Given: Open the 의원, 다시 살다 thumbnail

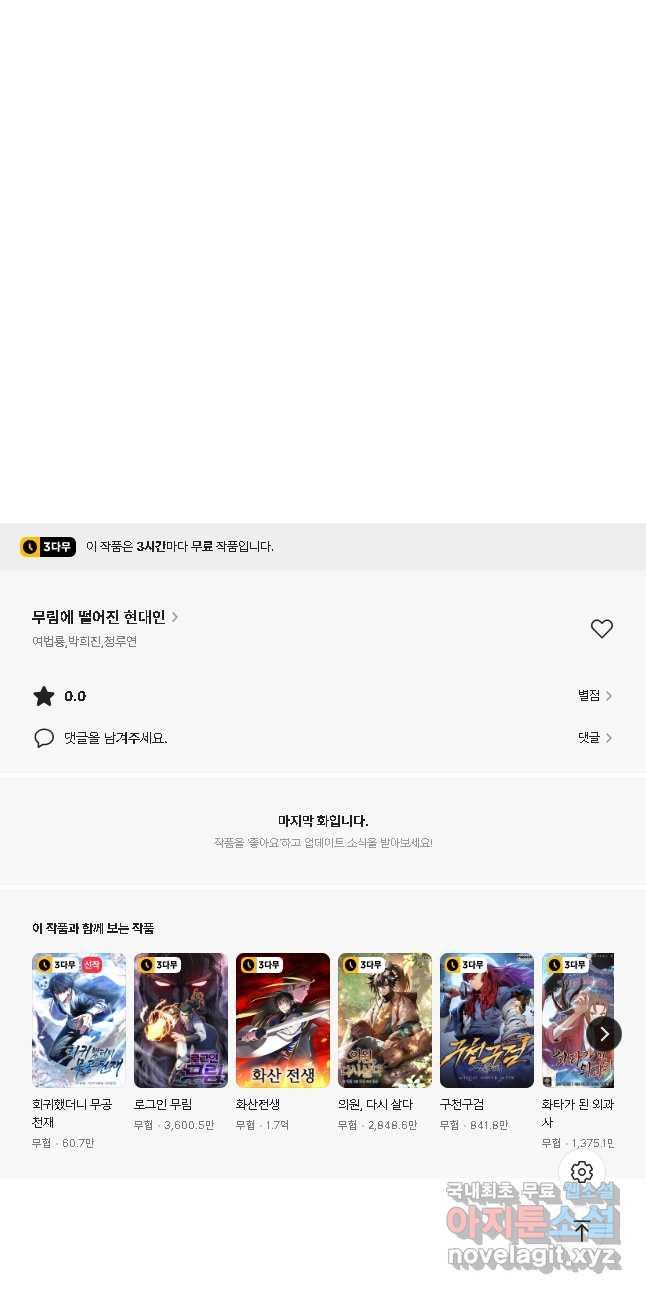Looking at the screenshot, I should pyautogui.click(x=385, y=1020).
